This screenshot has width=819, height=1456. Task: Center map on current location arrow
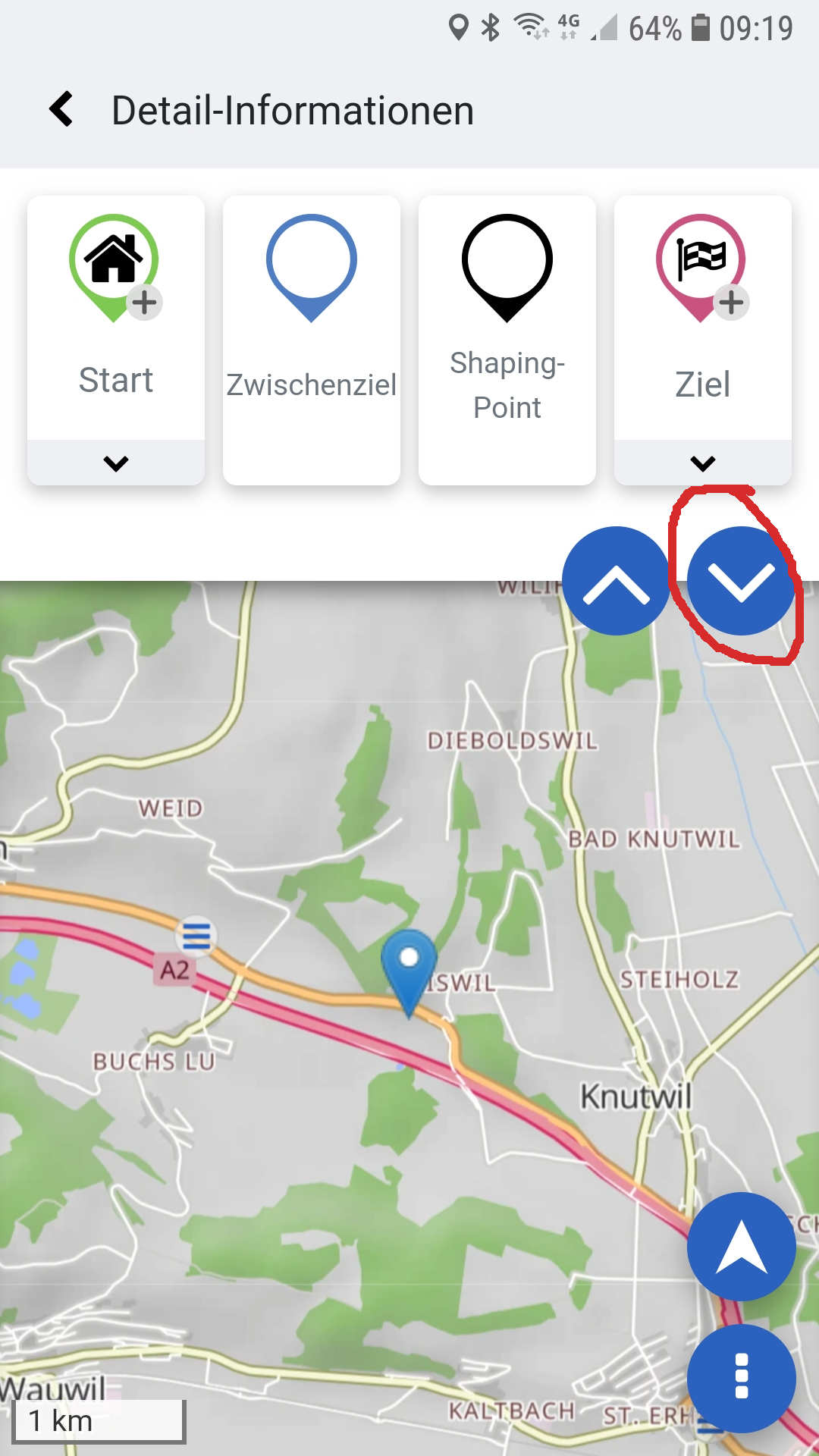(741, 1246)
